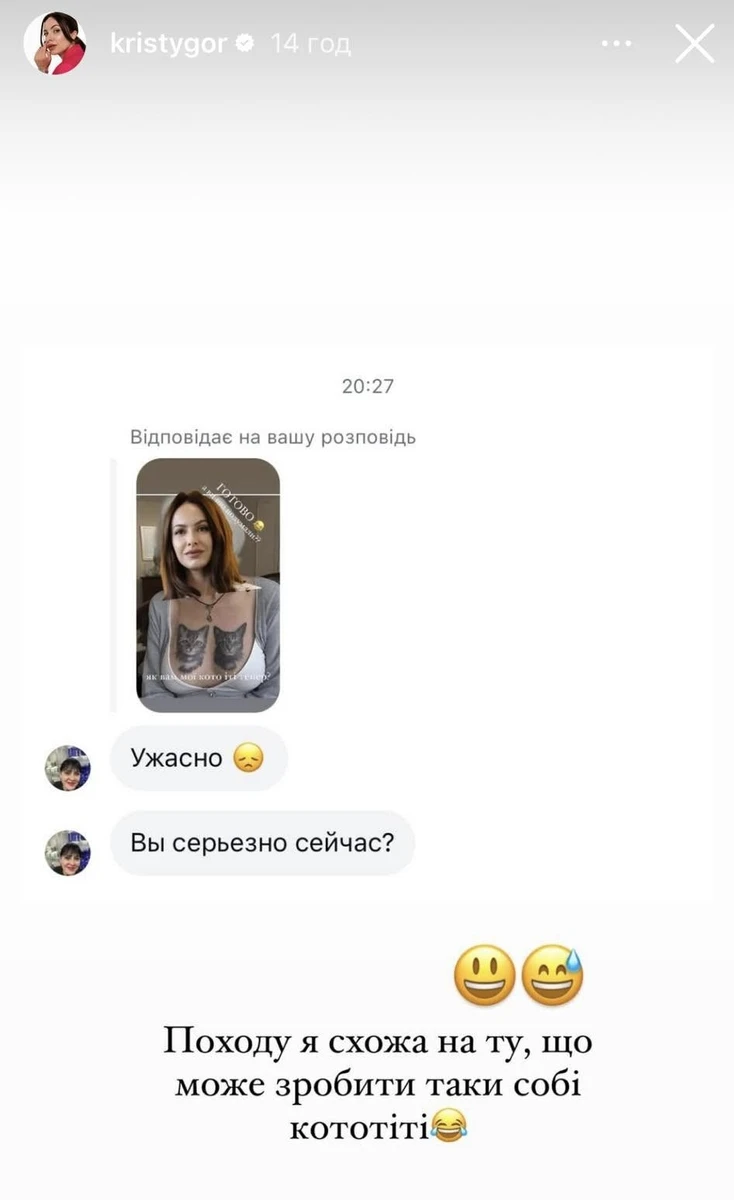Click the verified badge next to kristygor
Image resolution: width=734 pixels, height=1200 pixels.
point(242,43)
